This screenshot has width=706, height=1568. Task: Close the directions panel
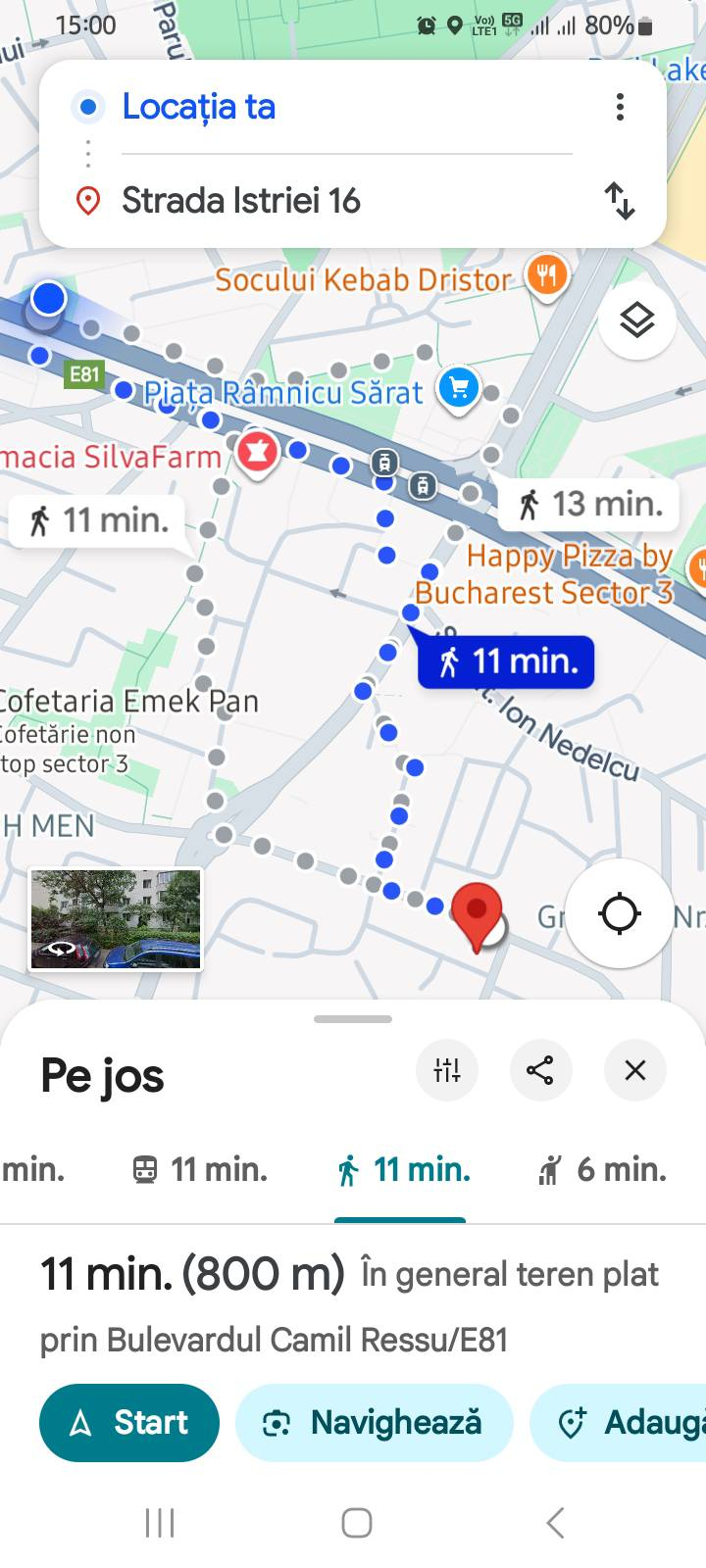coord(635,1070)
